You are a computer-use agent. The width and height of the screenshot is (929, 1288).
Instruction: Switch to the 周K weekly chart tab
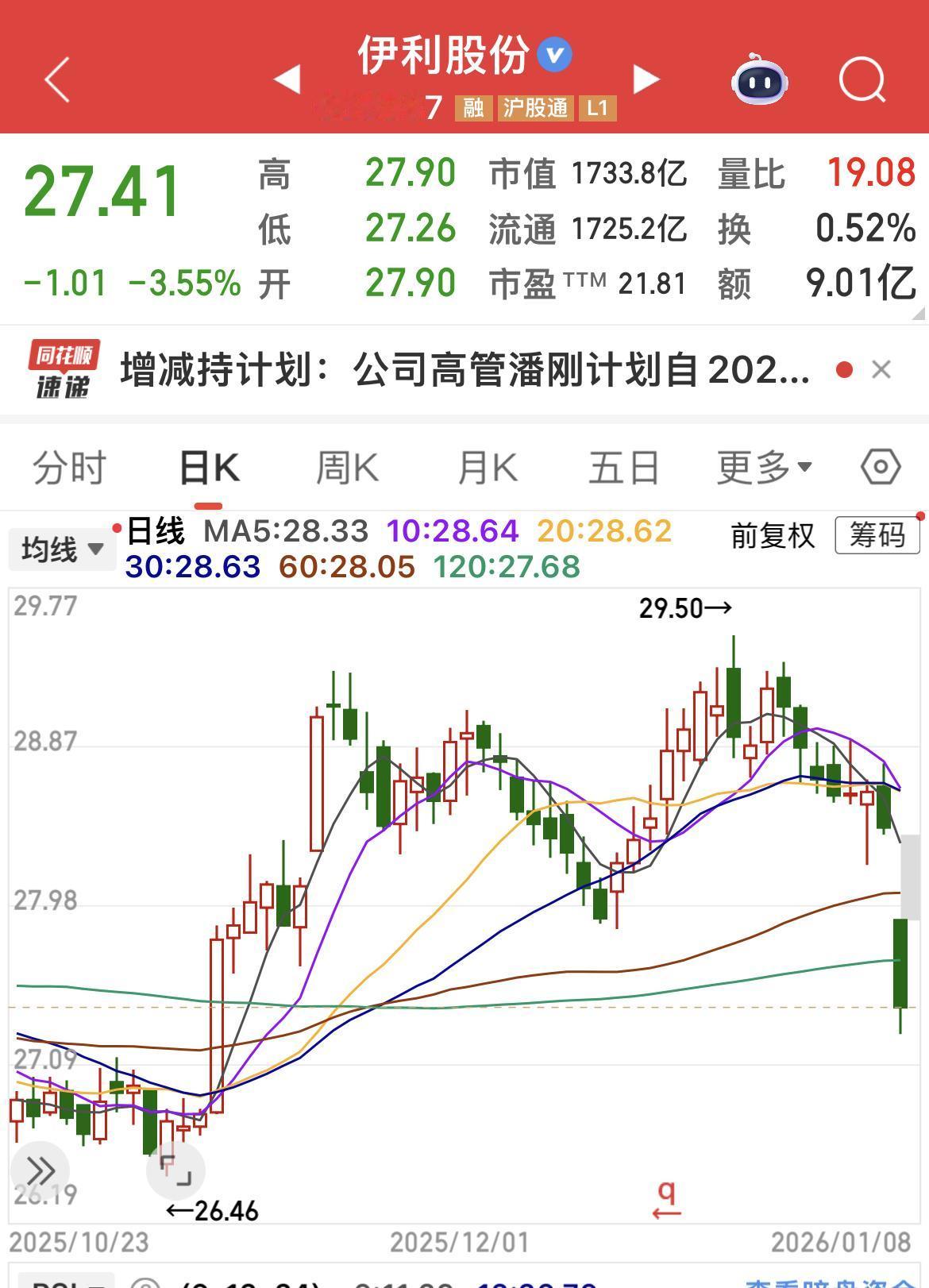pyautogui.click(x=347, y=469)
